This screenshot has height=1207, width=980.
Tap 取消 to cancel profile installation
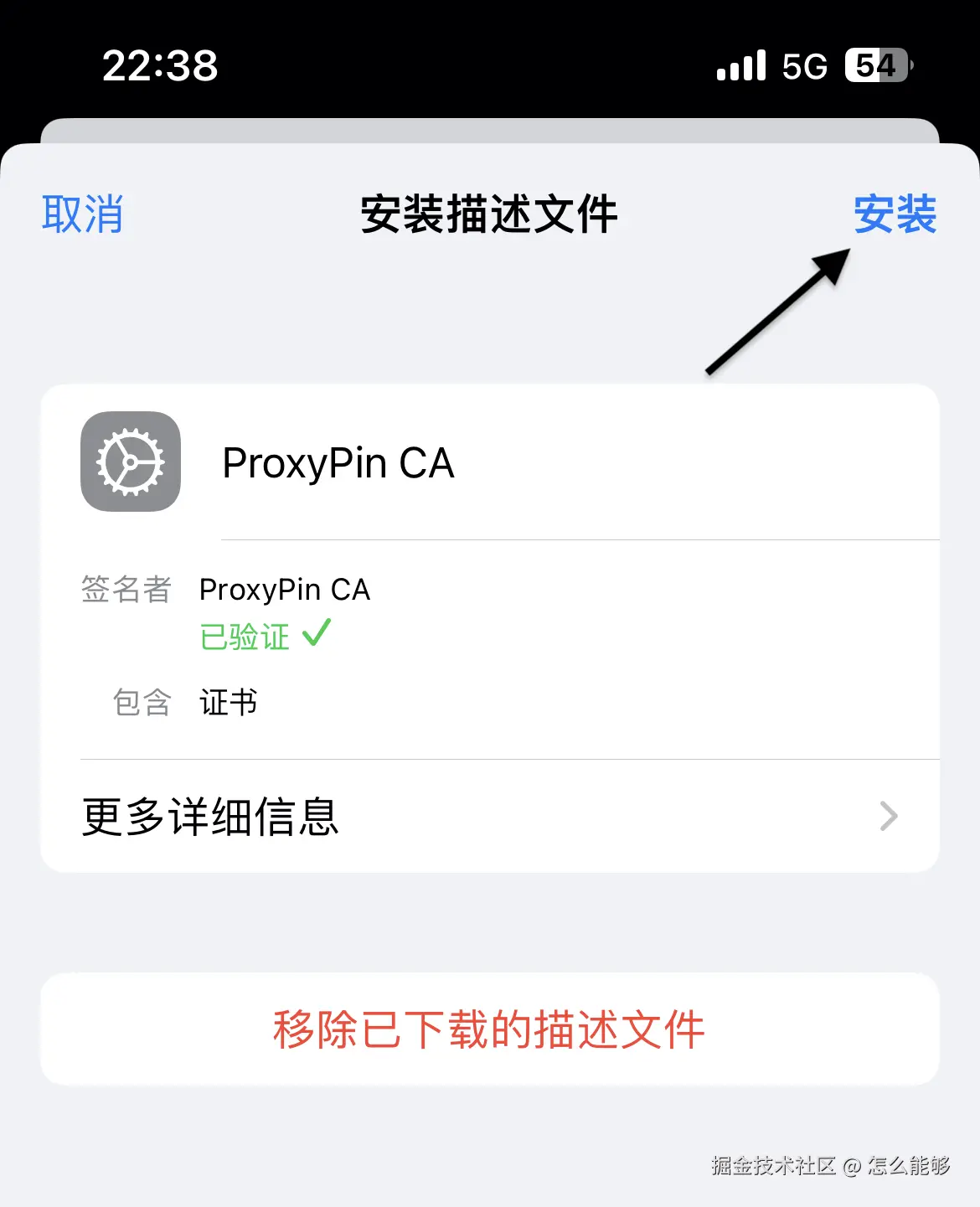(82, 214)
